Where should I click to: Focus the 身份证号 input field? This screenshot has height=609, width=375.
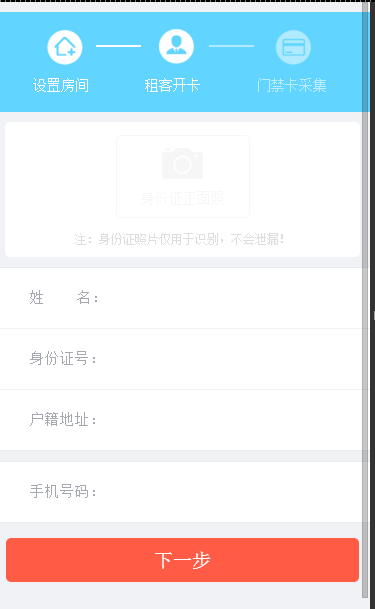coord(182,359)
